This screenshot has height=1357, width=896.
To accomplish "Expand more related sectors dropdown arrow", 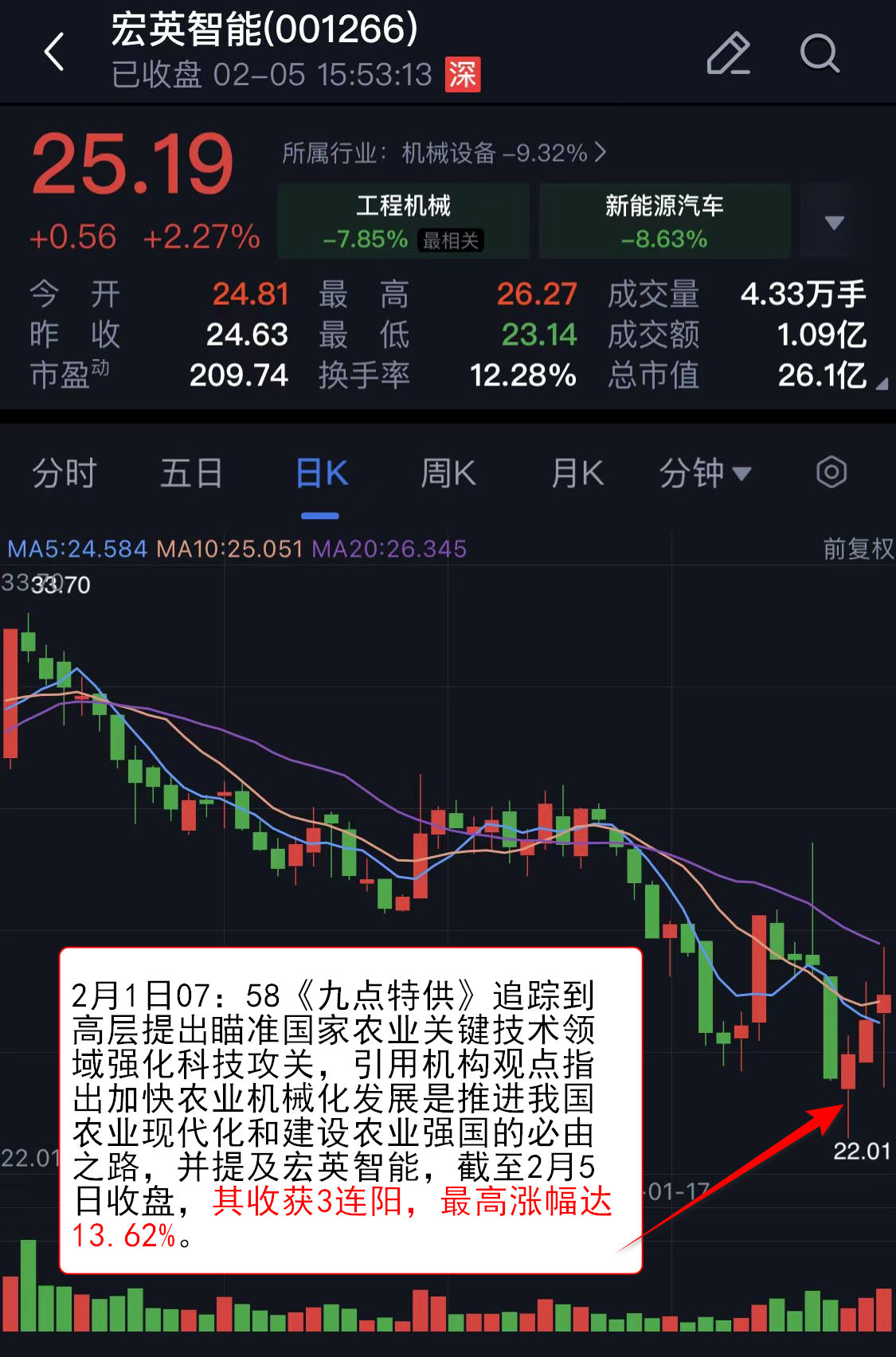I will [834, 222].
